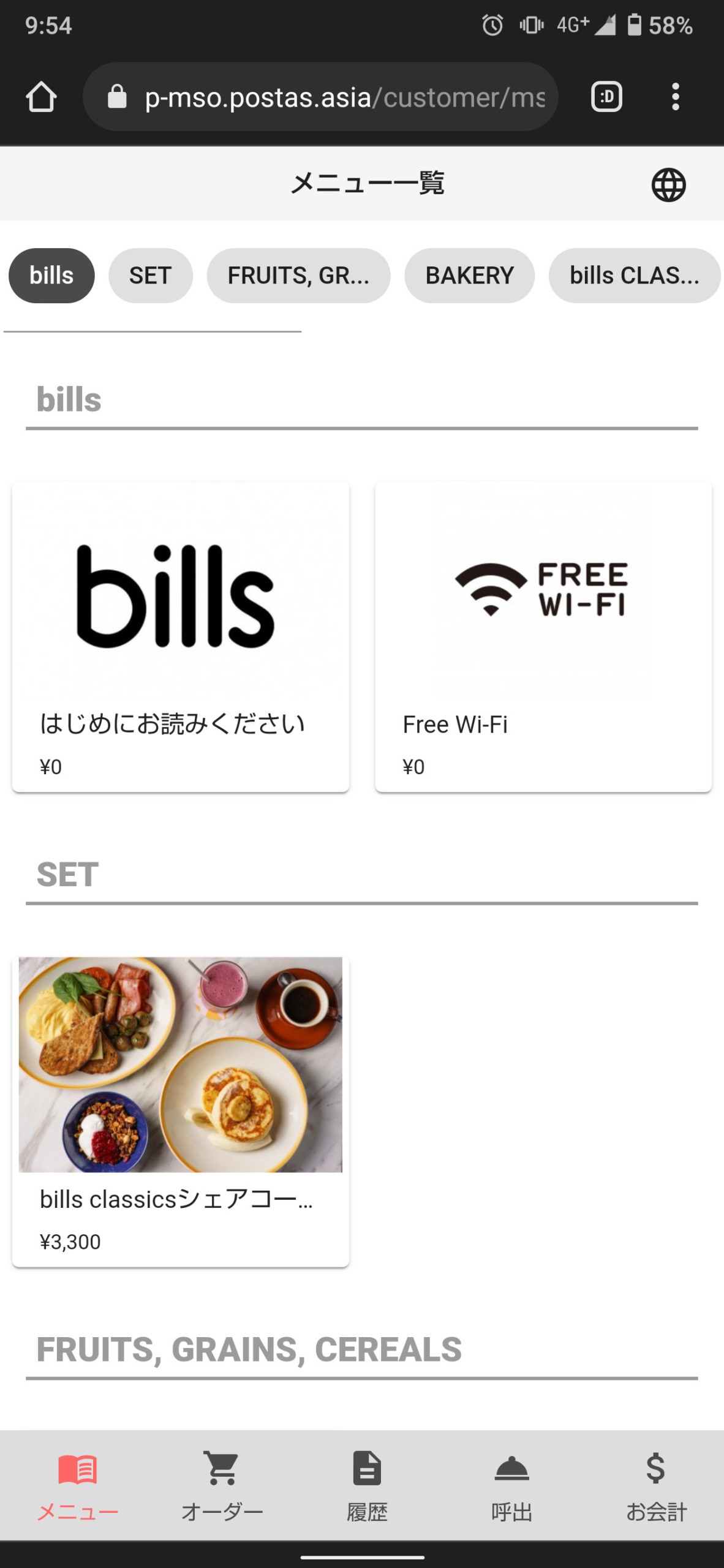Open the browser overflow menu
724x1568 pixels.
pyautogui.click(x=675, y=97)
